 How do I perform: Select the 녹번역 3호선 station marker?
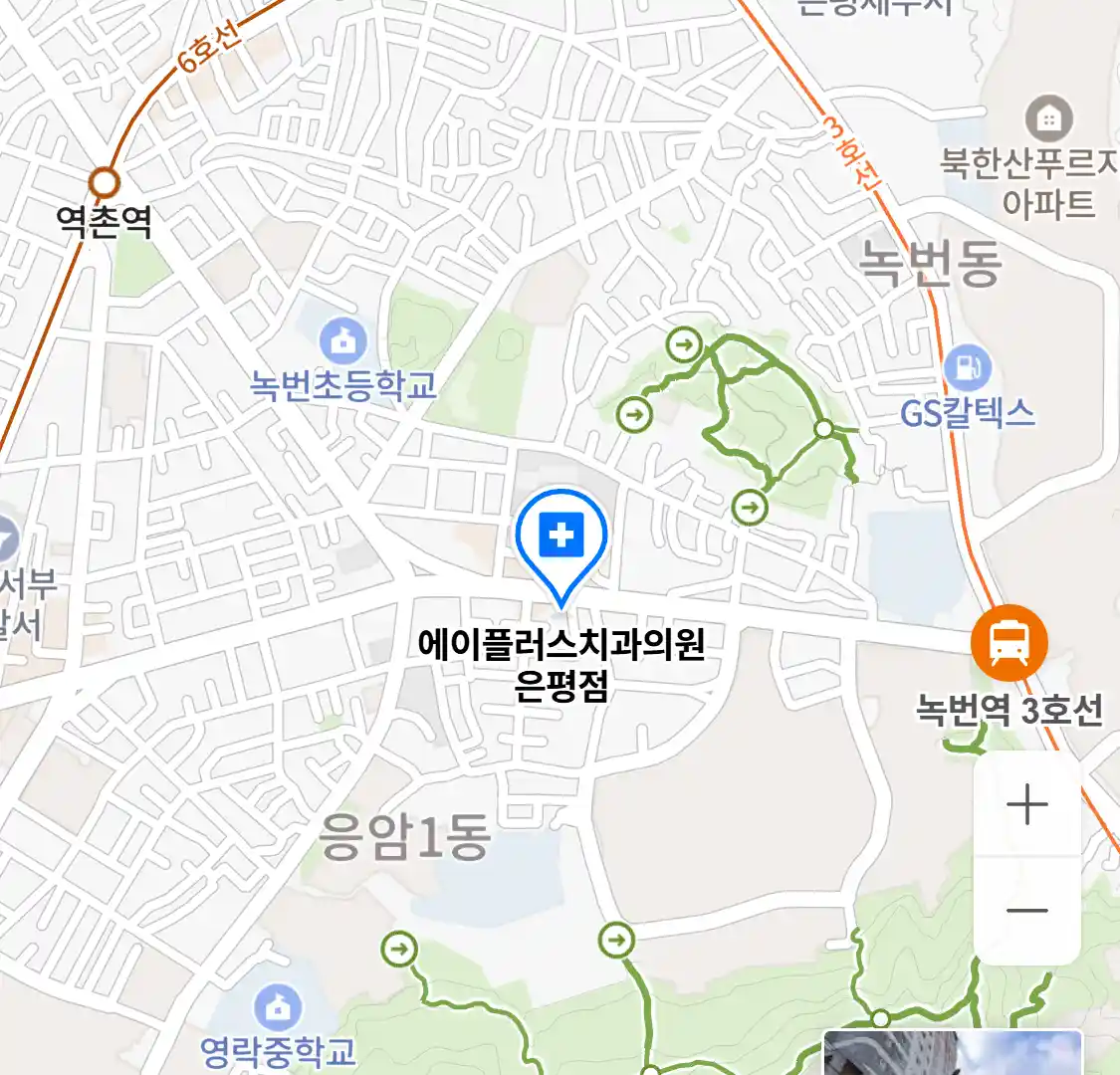[1009, 642]
